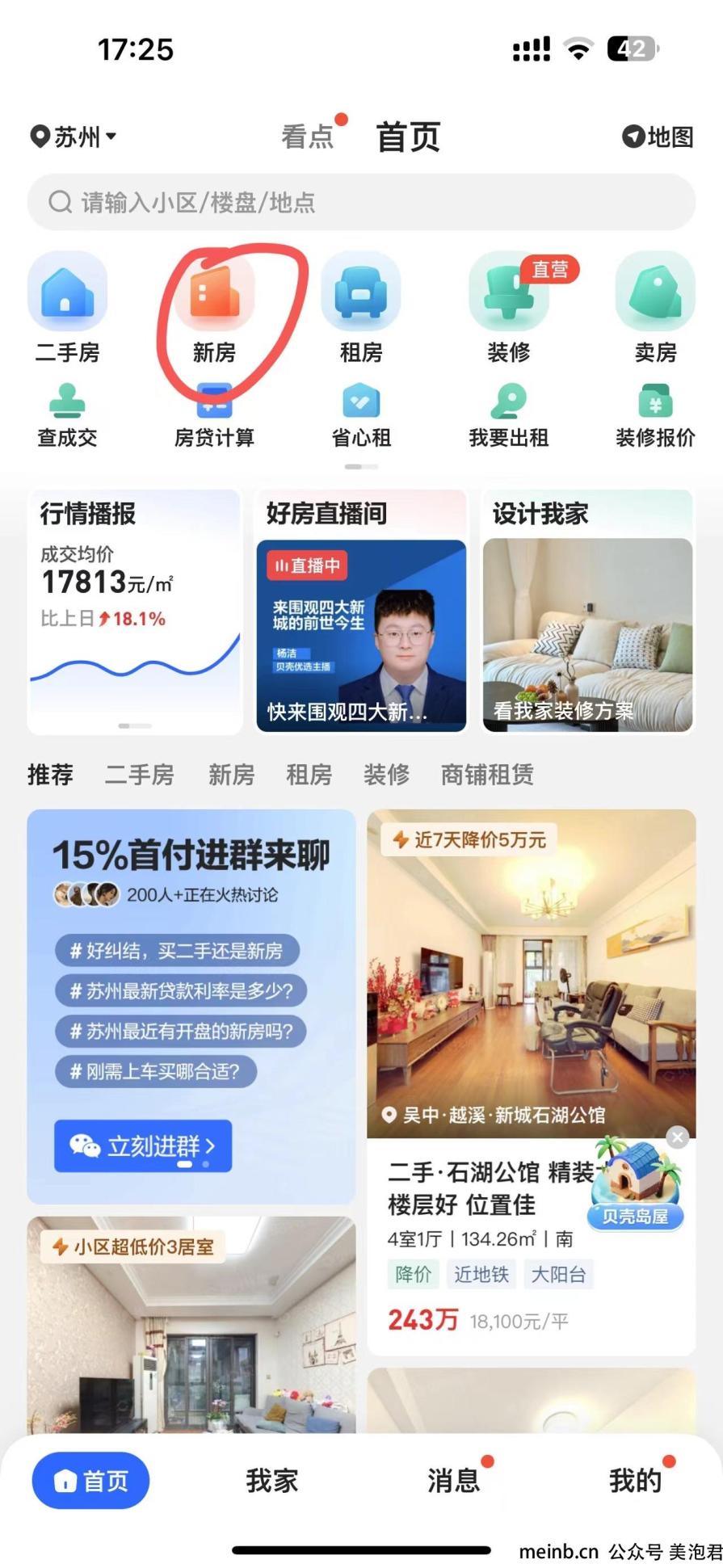Open the 我要出租 shortcut
Image resolution: width=723 pixels, height=1568 pixels.
508,415
